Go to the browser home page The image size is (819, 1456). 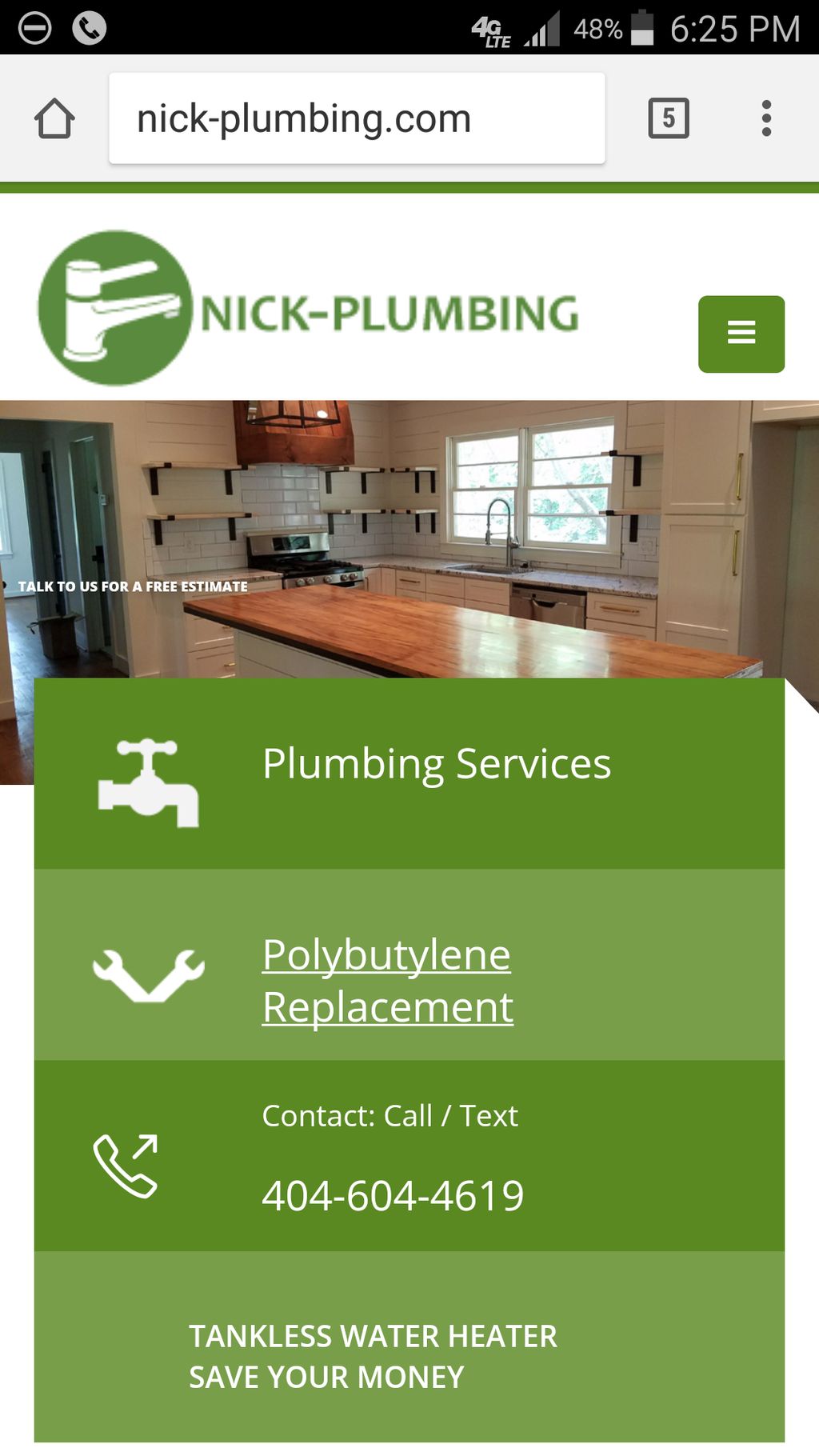[54, 118]
